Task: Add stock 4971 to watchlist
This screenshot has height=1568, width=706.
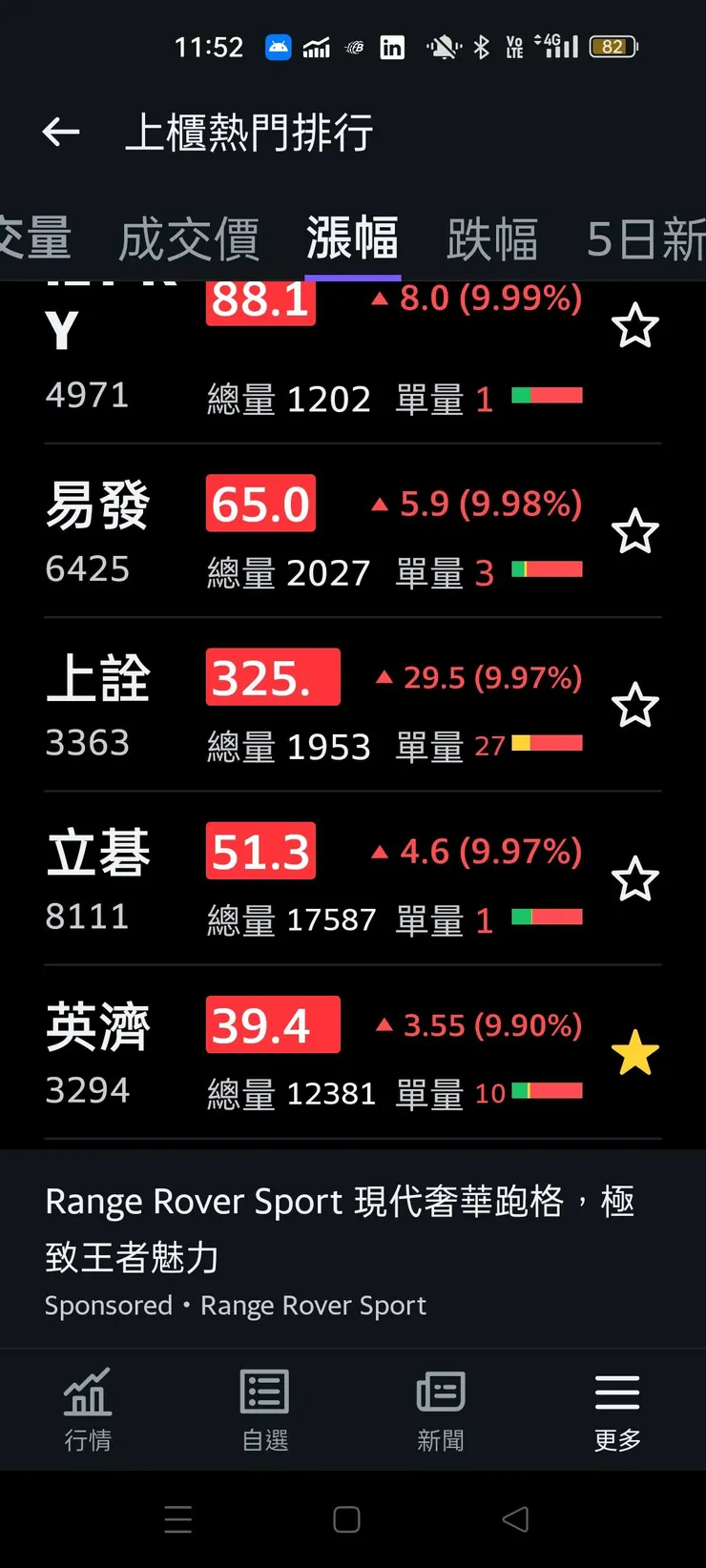Action: point(634,327)
